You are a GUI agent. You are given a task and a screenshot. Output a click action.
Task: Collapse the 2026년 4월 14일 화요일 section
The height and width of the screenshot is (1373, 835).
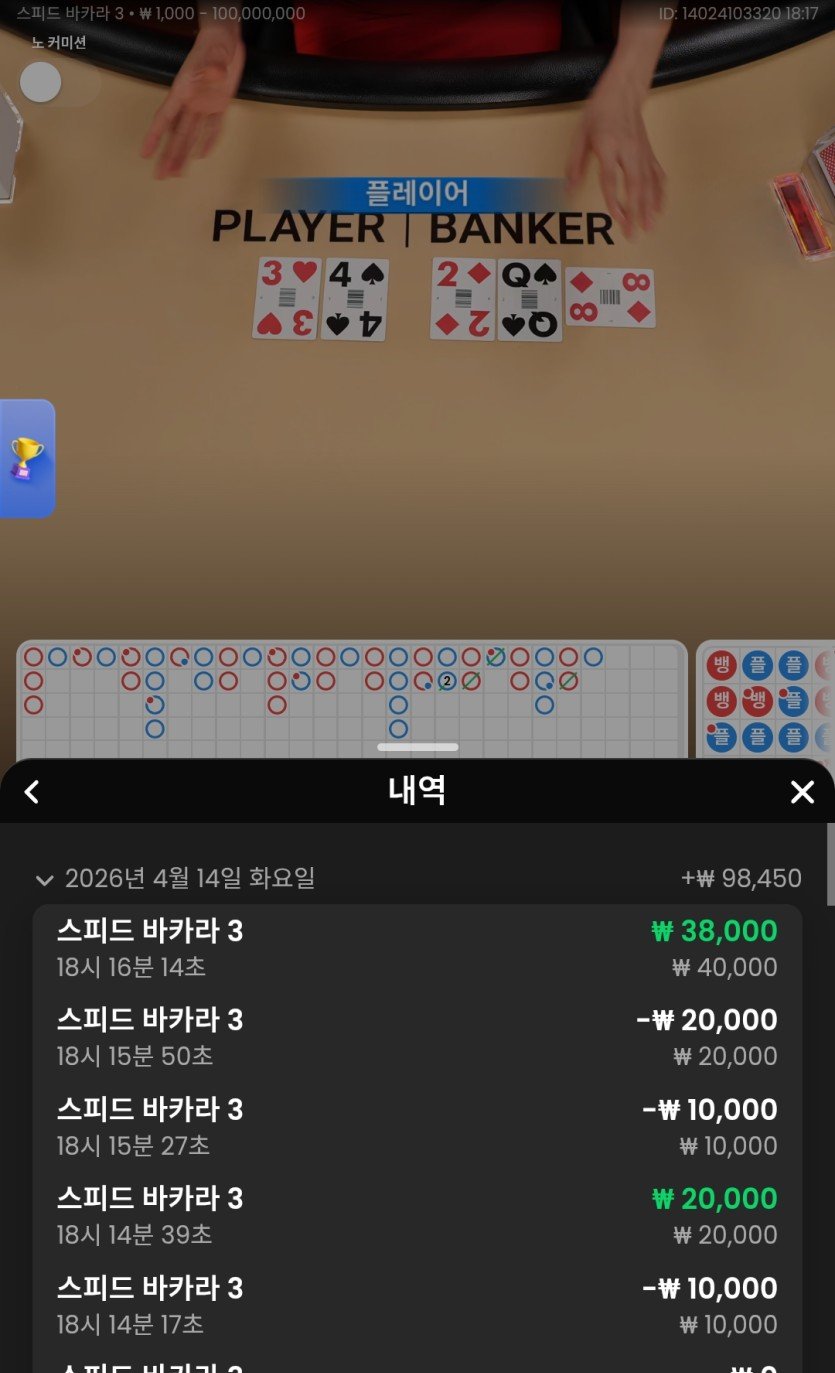[44, 880]
